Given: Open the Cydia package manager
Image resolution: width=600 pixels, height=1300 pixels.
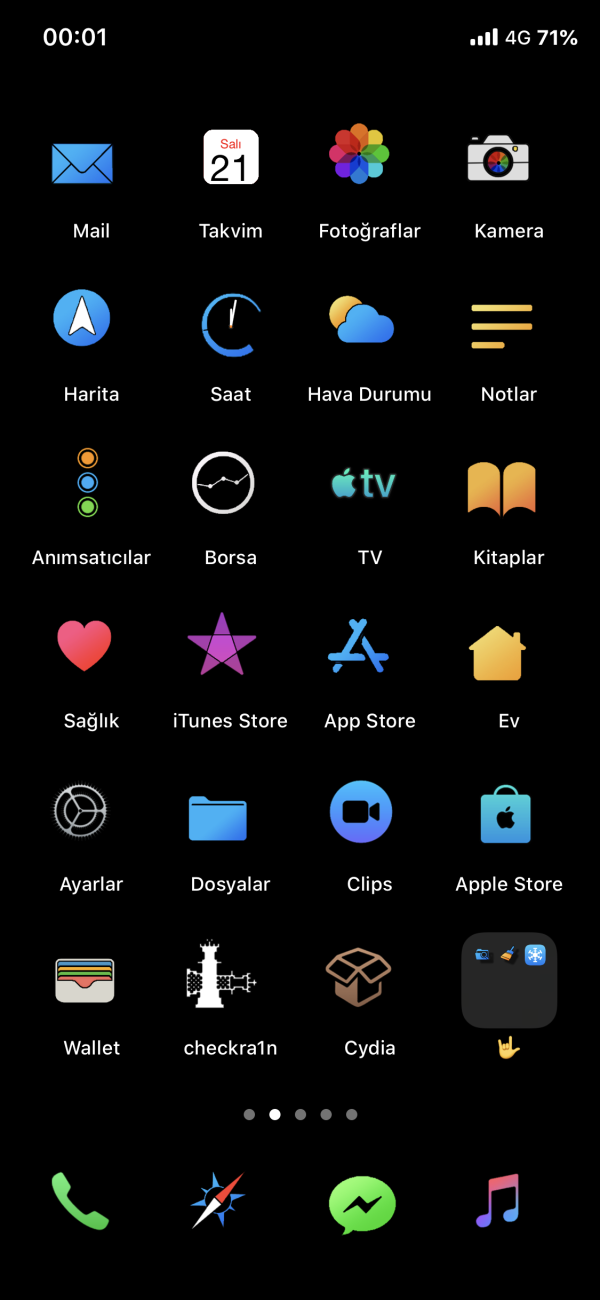Looking at the screenshot, I should (358, 977).
